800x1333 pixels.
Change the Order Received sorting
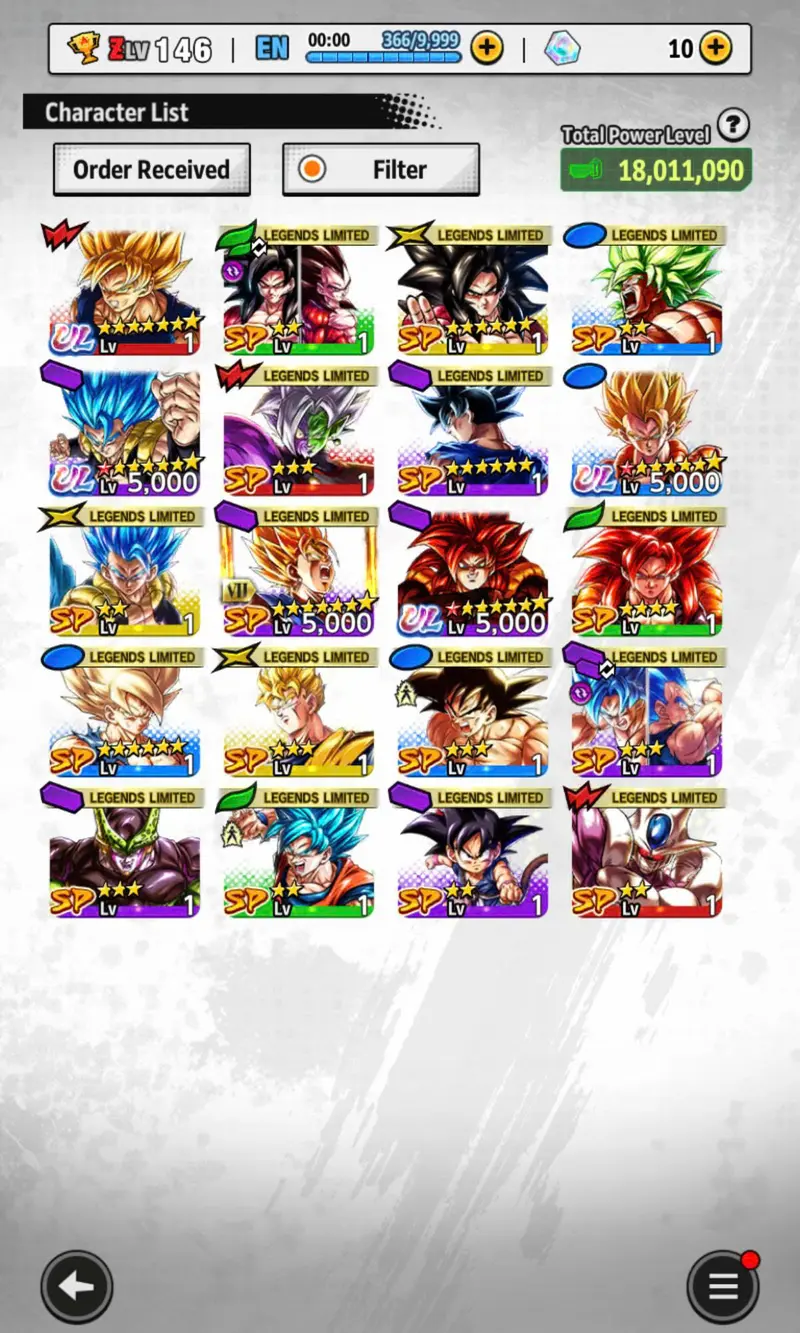pos(152,170)
